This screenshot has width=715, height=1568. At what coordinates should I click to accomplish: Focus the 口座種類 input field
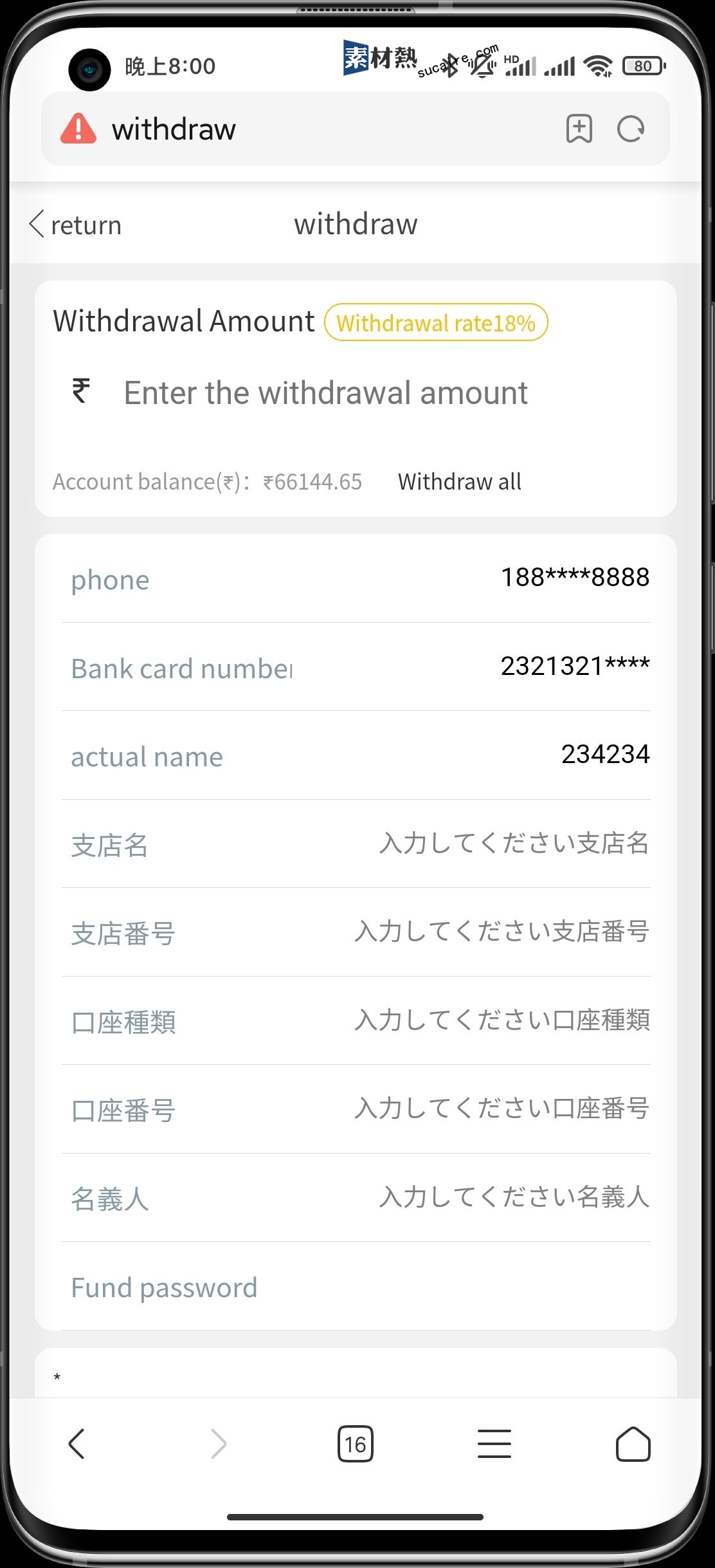pos(502,1020)
